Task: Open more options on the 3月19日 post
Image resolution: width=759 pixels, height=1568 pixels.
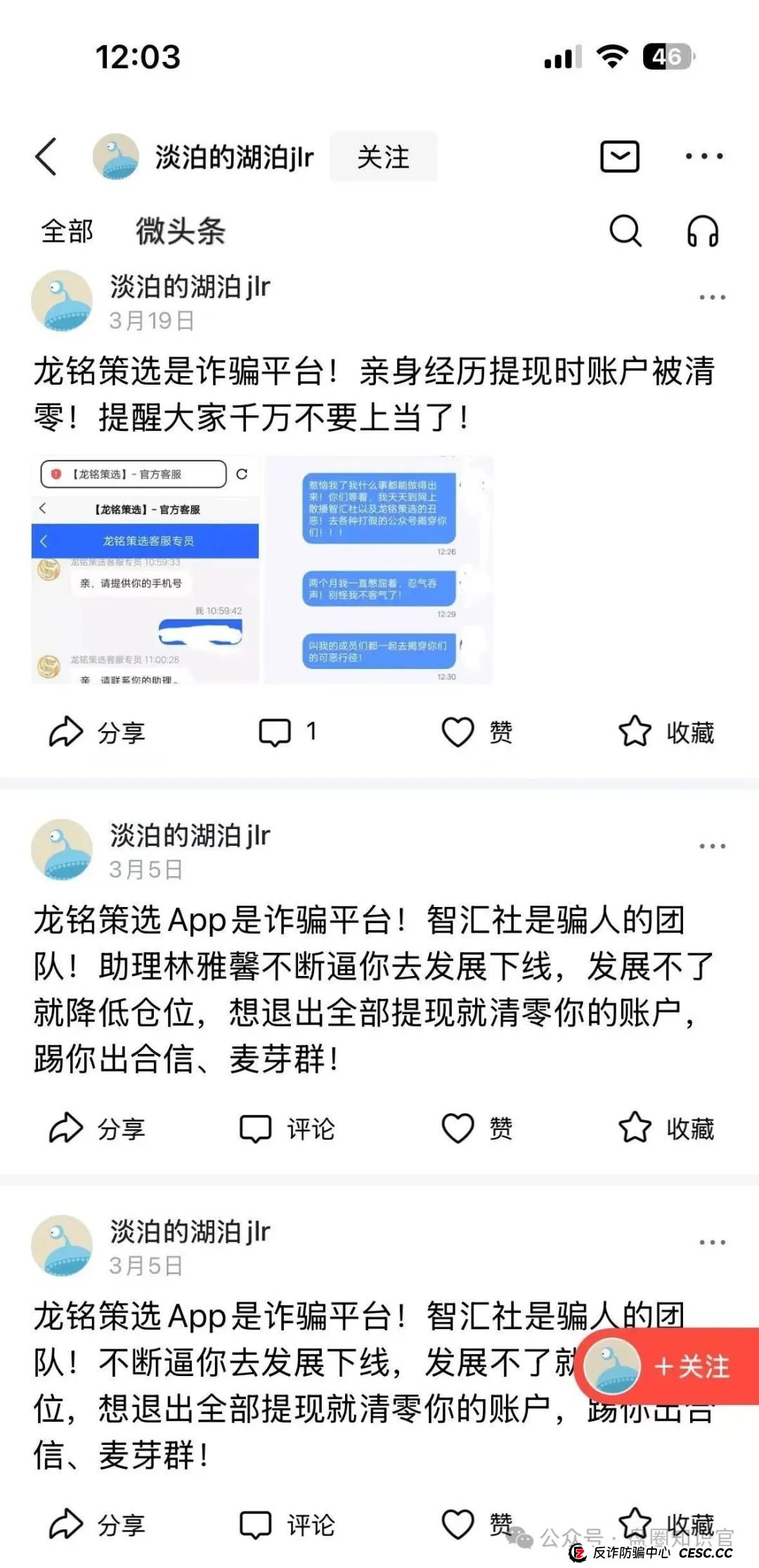Action: (712, 297)
